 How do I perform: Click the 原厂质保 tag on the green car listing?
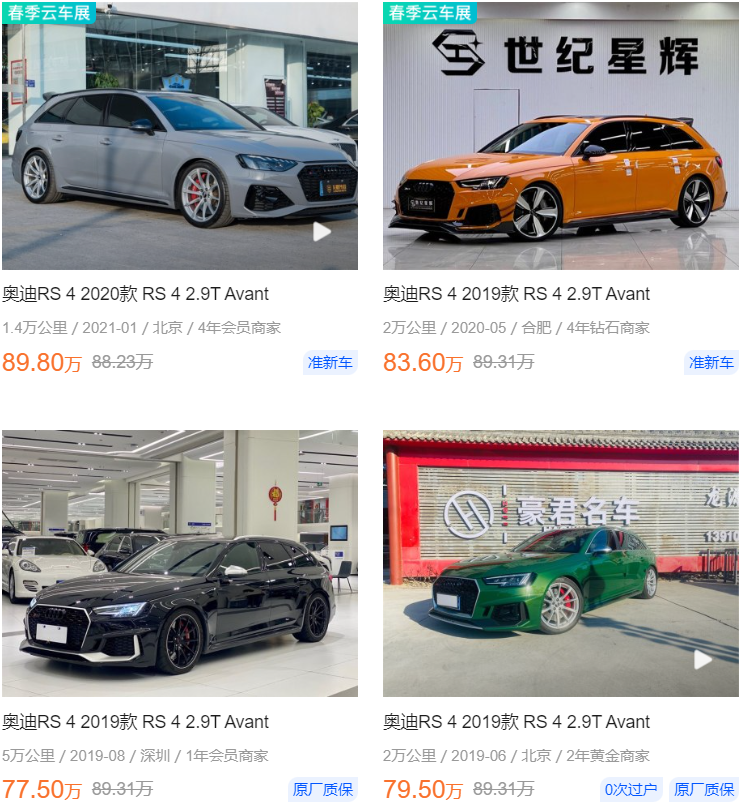click(704, 790)
